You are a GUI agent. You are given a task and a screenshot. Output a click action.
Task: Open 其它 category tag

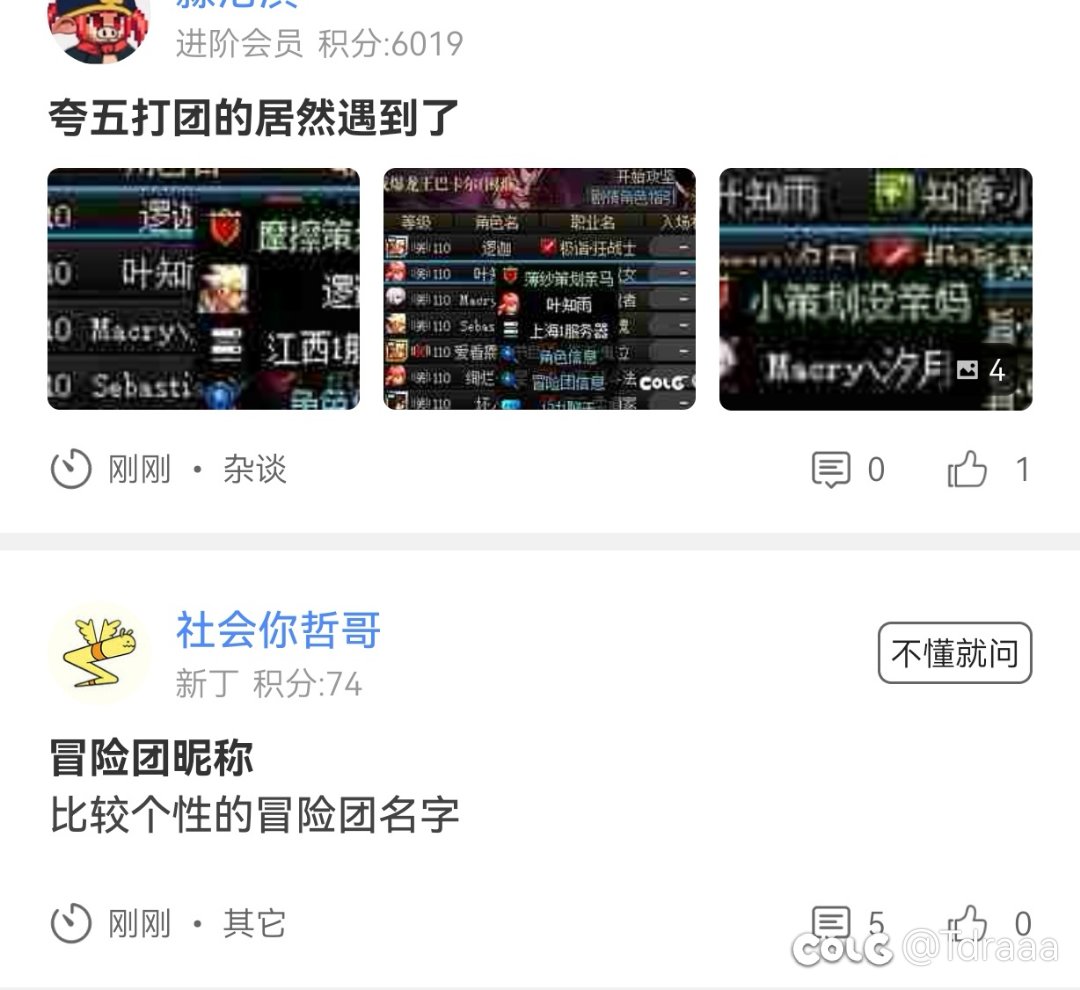click(254, 923)
